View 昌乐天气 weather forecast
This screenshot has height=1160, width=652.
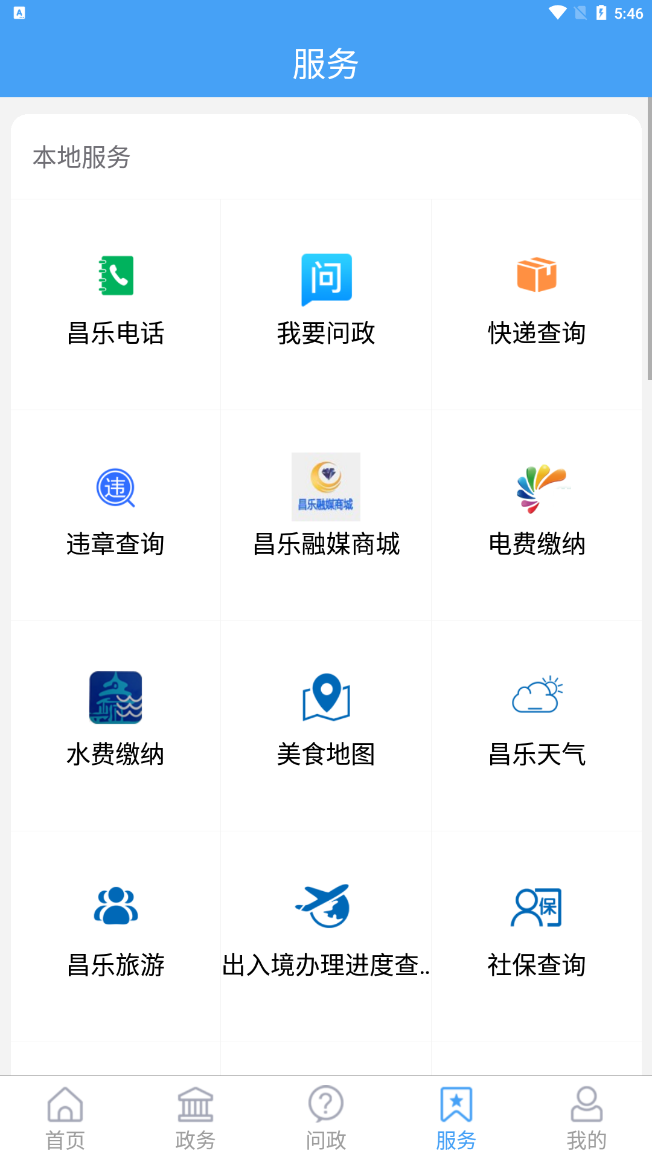point(537,722)
